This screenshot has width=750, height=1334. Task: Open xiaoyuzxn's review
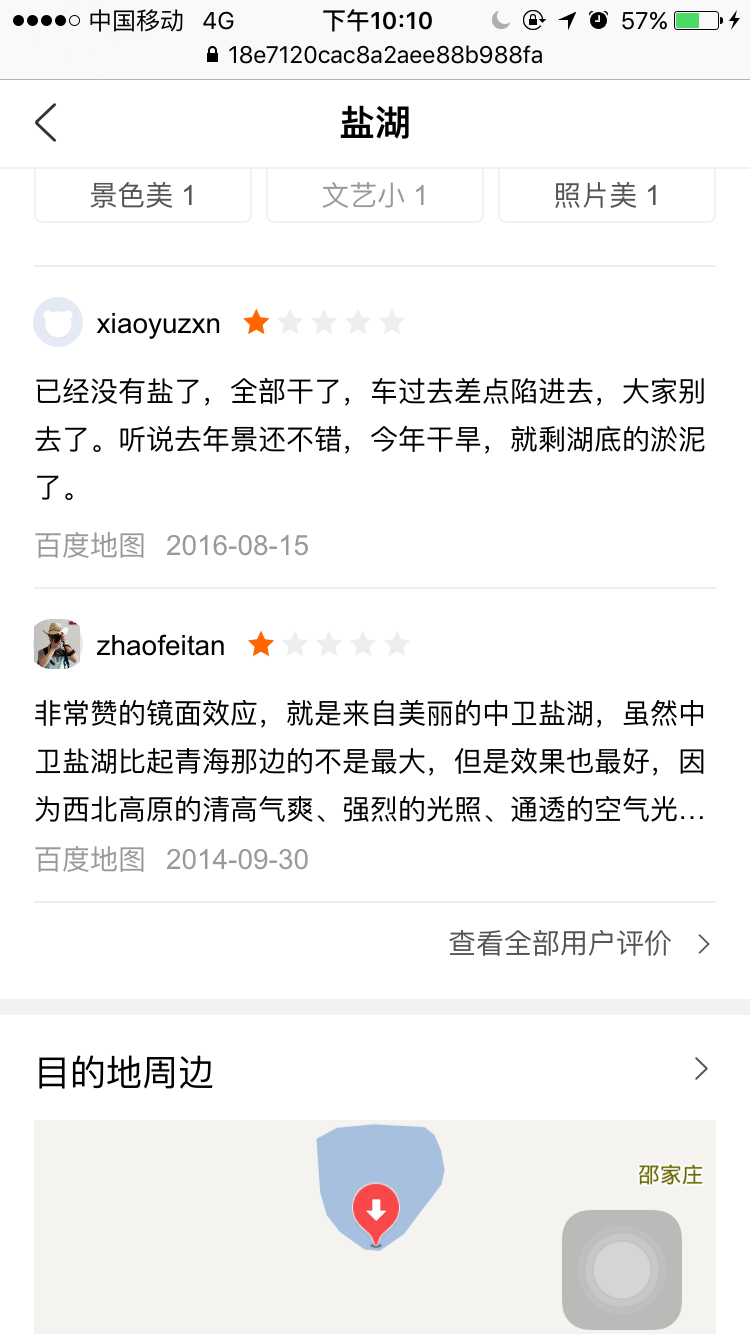(x=370, y=439)
